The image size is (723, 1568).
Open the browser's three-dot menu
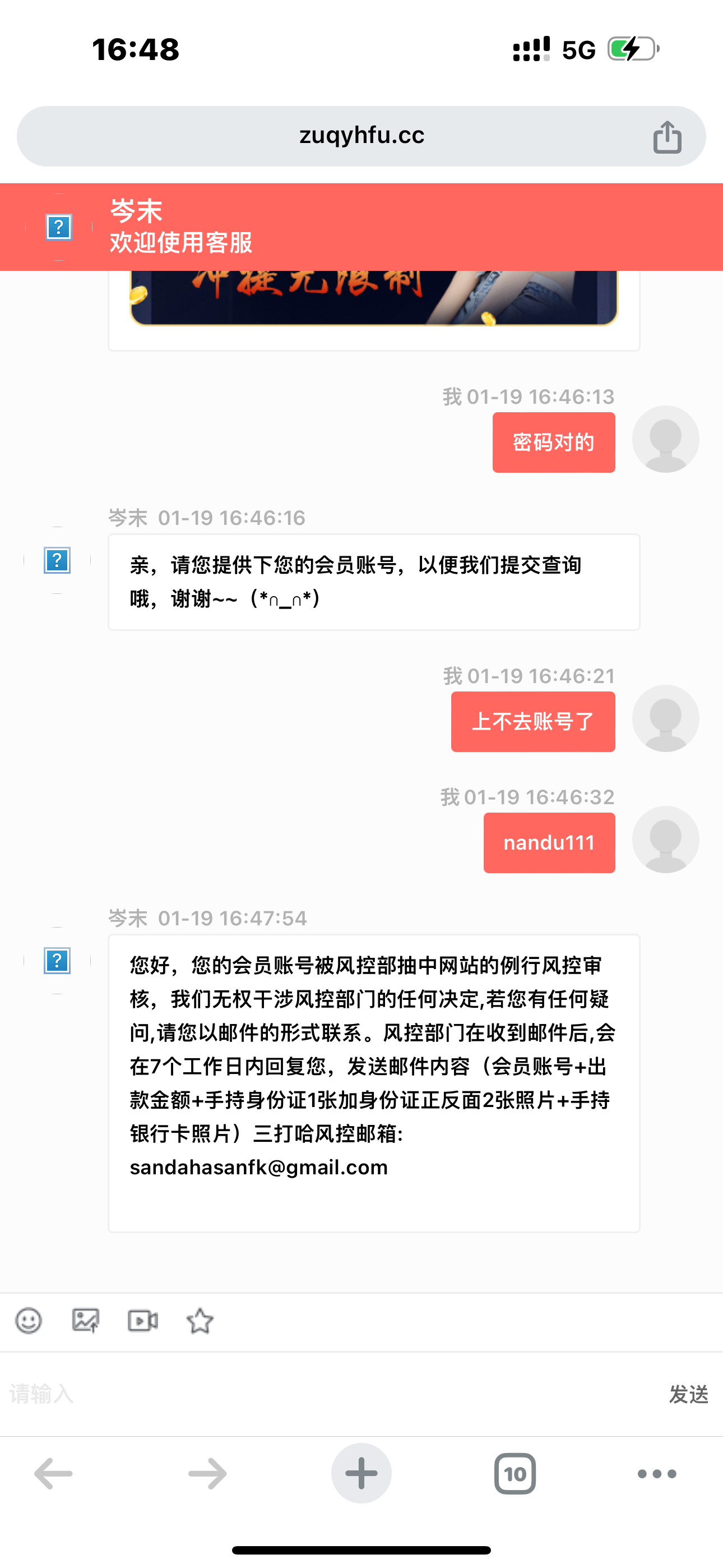click(x=657, y=1474)
